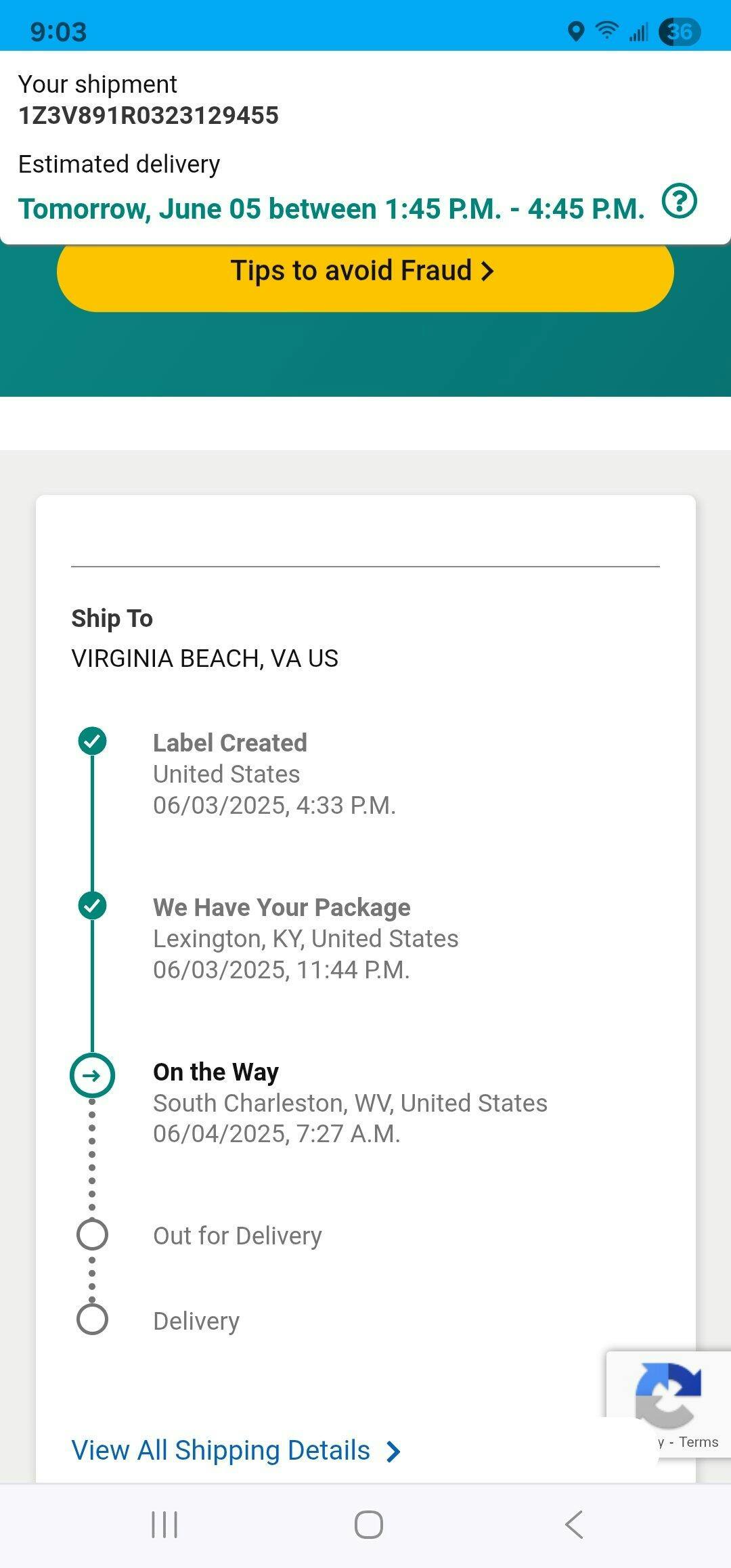731x1568 pixels.
Task: Go to the home screen
Action: (x=369, y=1525)
